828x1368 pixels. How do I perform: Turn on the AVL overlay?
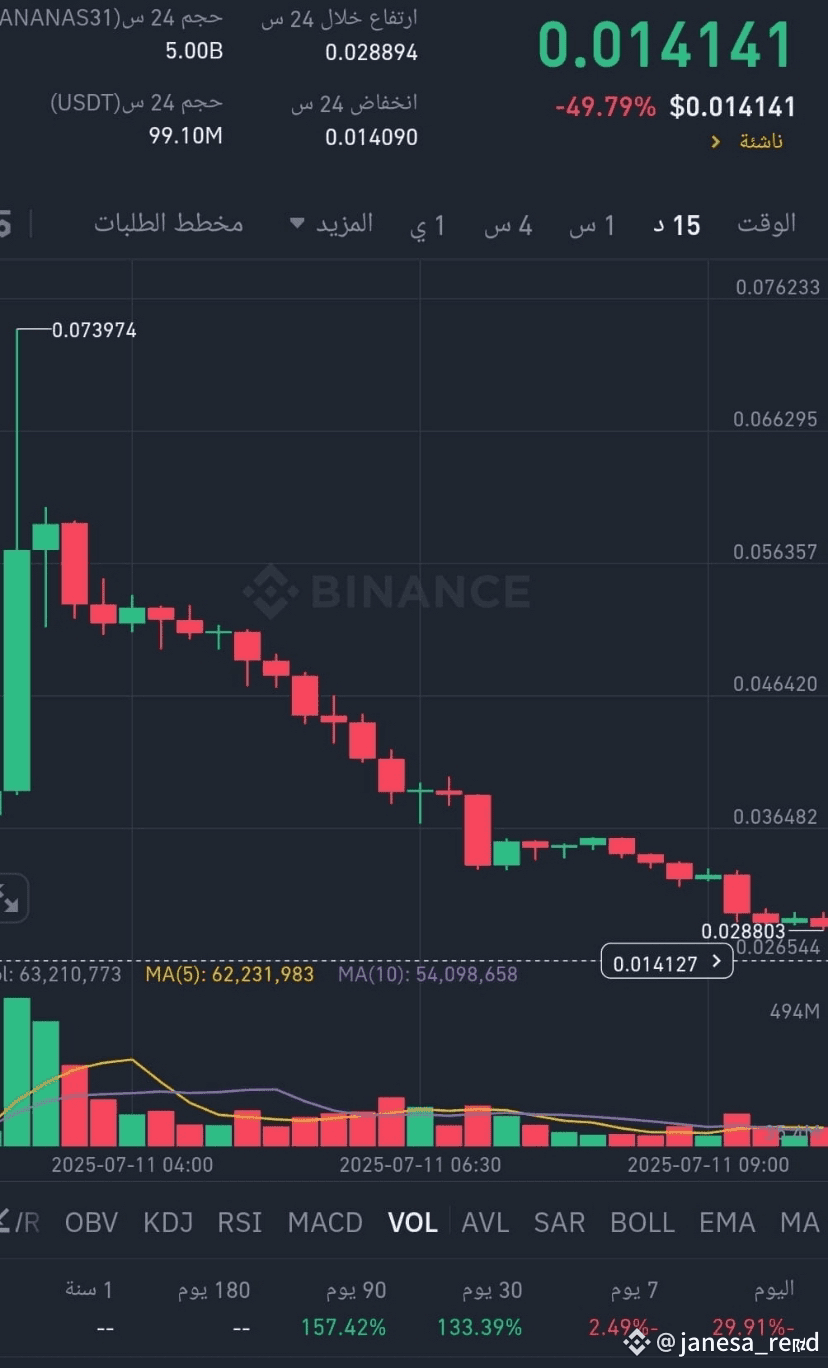(x=485, y=1222)
